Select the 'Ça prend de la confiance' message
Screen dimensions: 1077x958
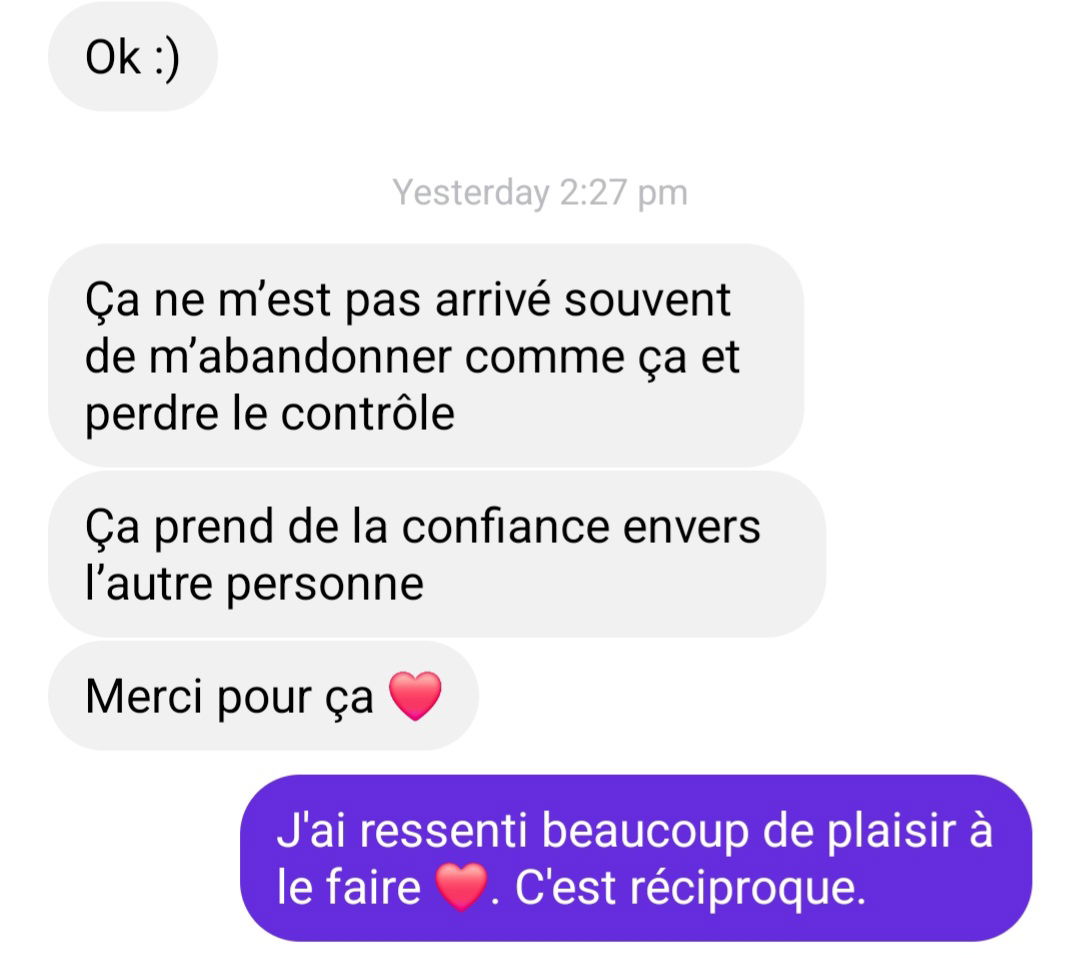click(x=436, y=555)
